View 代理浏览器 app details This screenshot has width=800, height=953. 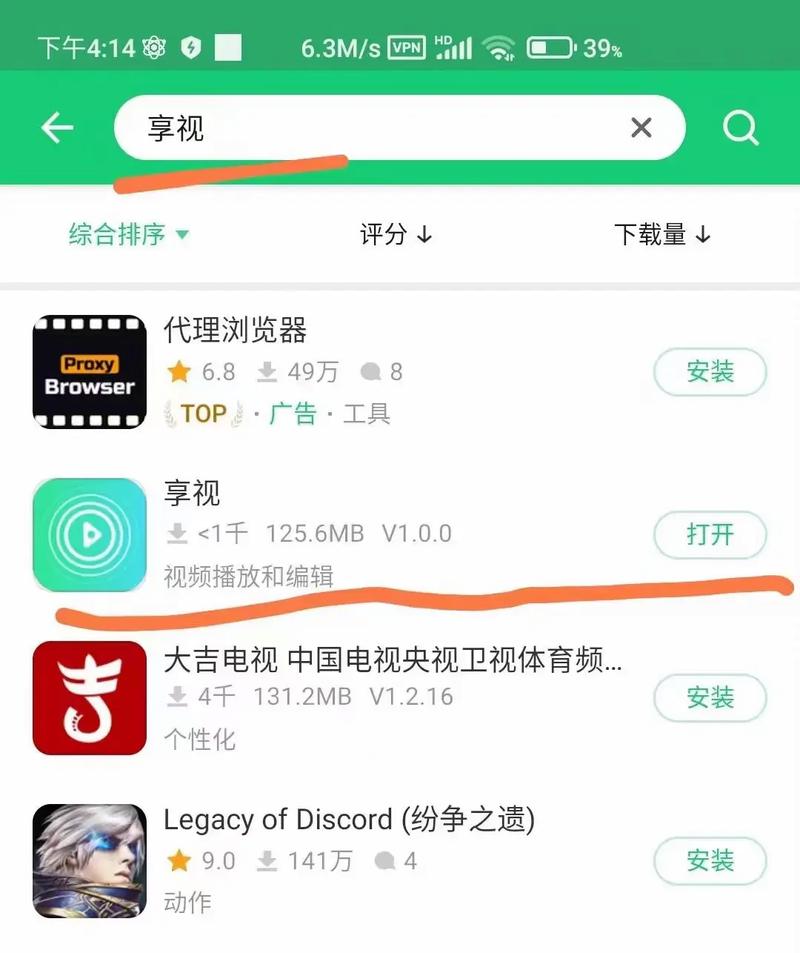point(236,330)
